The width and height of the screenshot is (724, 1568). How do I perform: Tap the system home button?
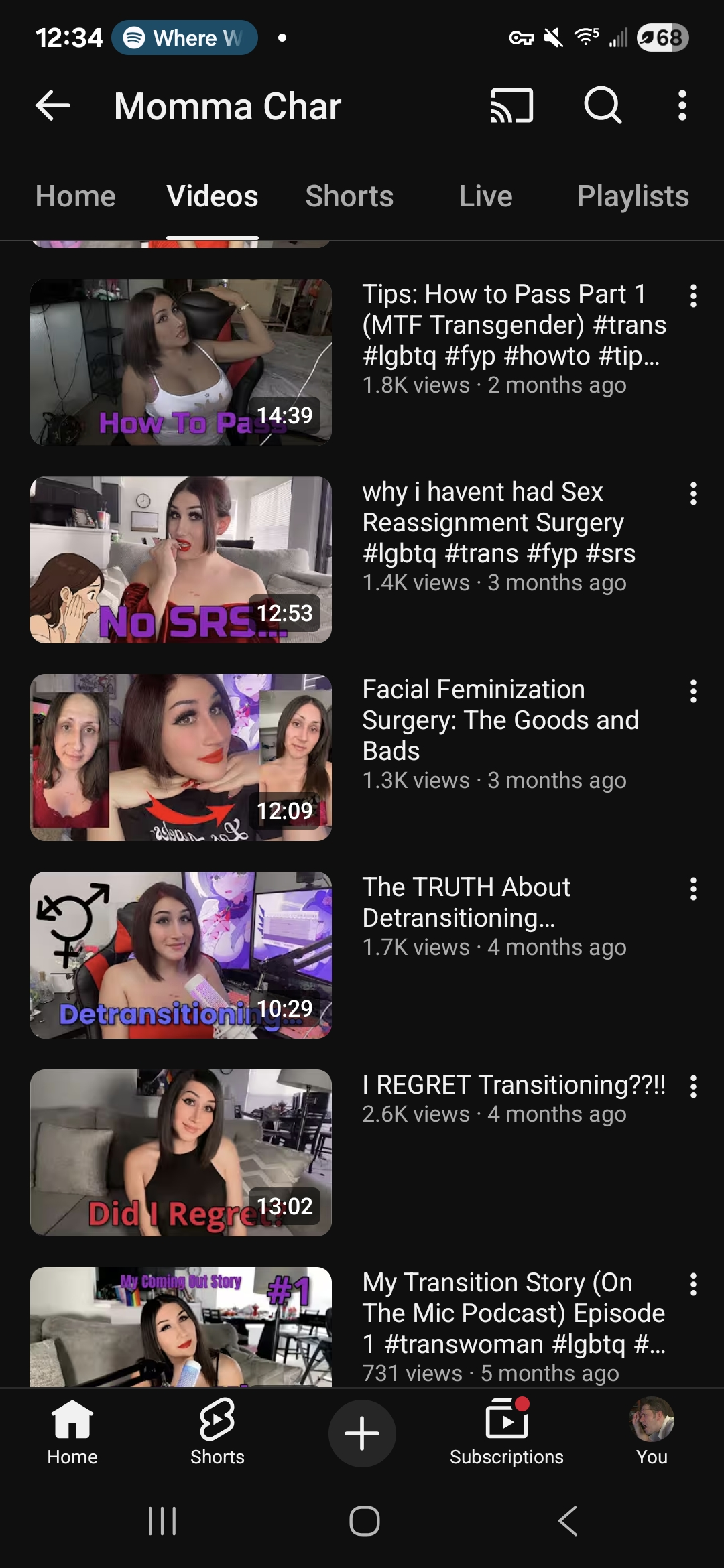[x=364, y=1520]
